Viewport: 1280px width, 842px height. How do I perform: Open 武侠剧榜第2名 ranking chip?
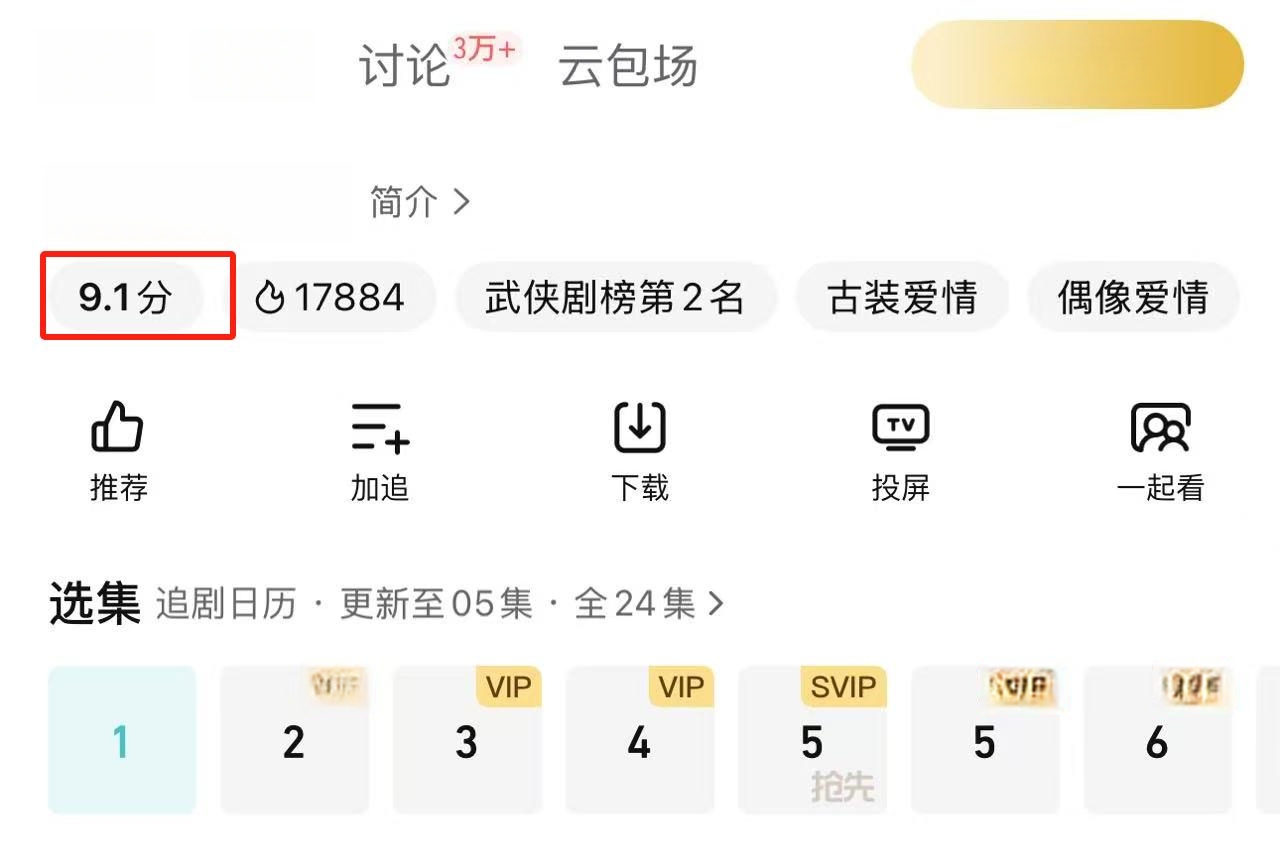[x=615, y=297]
